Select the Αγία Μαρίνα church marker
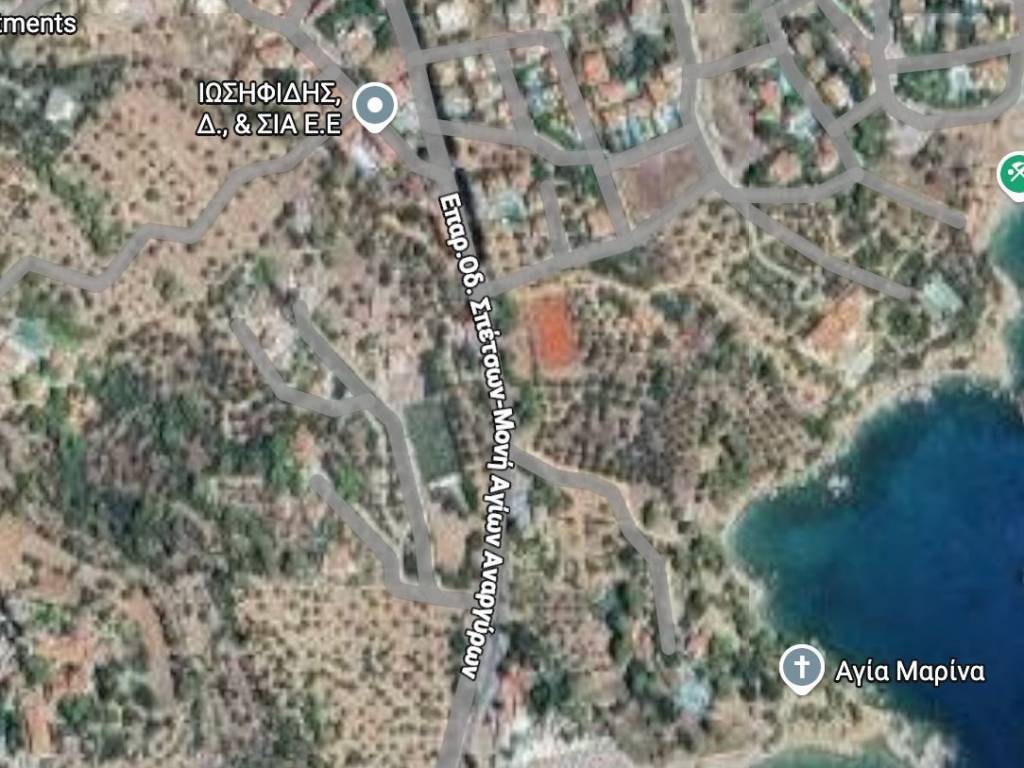Viewport: 1024px width, 768px height. [801, 667]
